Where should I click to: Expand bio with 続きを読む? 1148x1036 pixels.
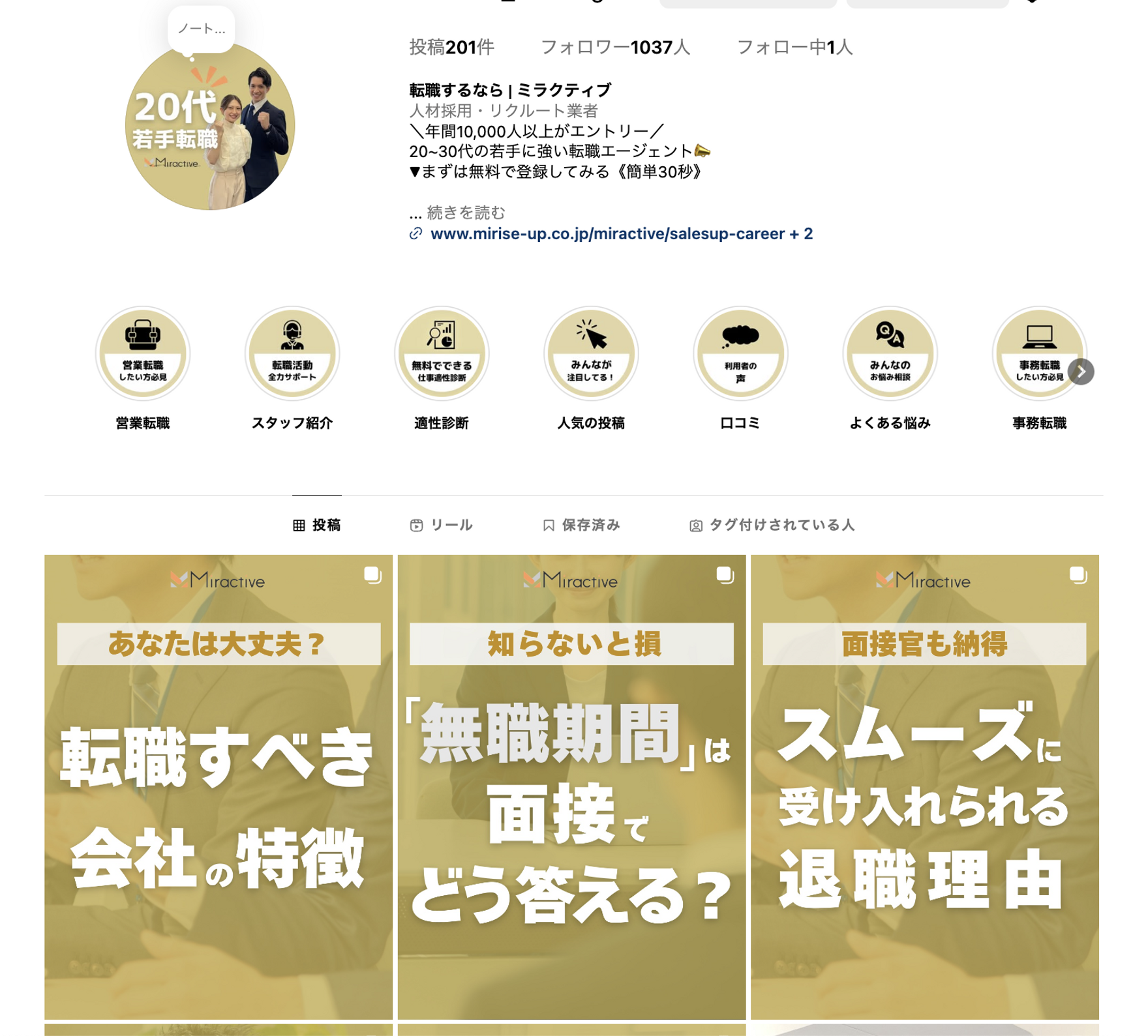coord(466,213)
